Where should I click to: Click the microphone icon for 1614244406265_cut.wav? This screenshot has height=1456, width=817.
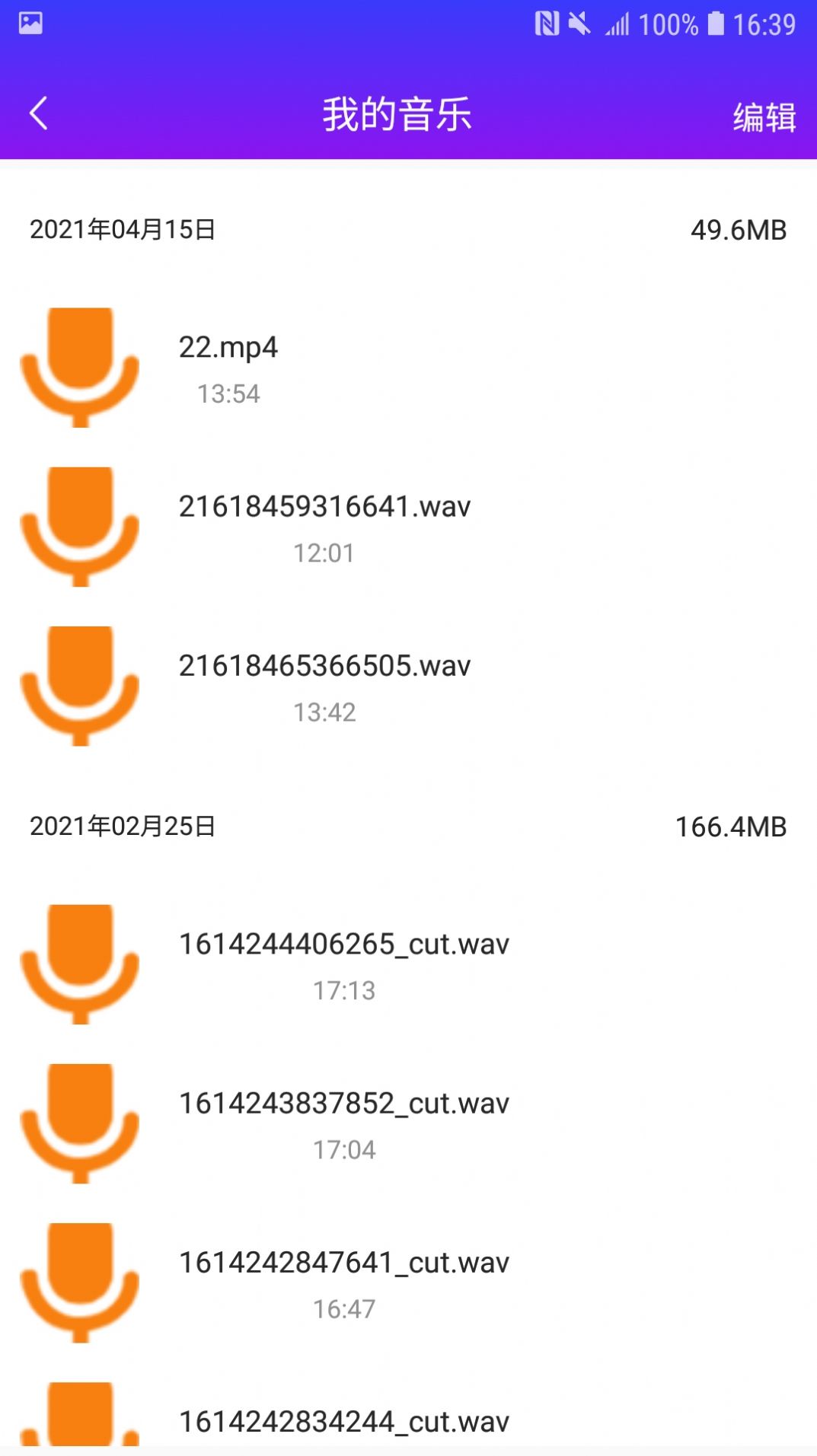point(79,964)
